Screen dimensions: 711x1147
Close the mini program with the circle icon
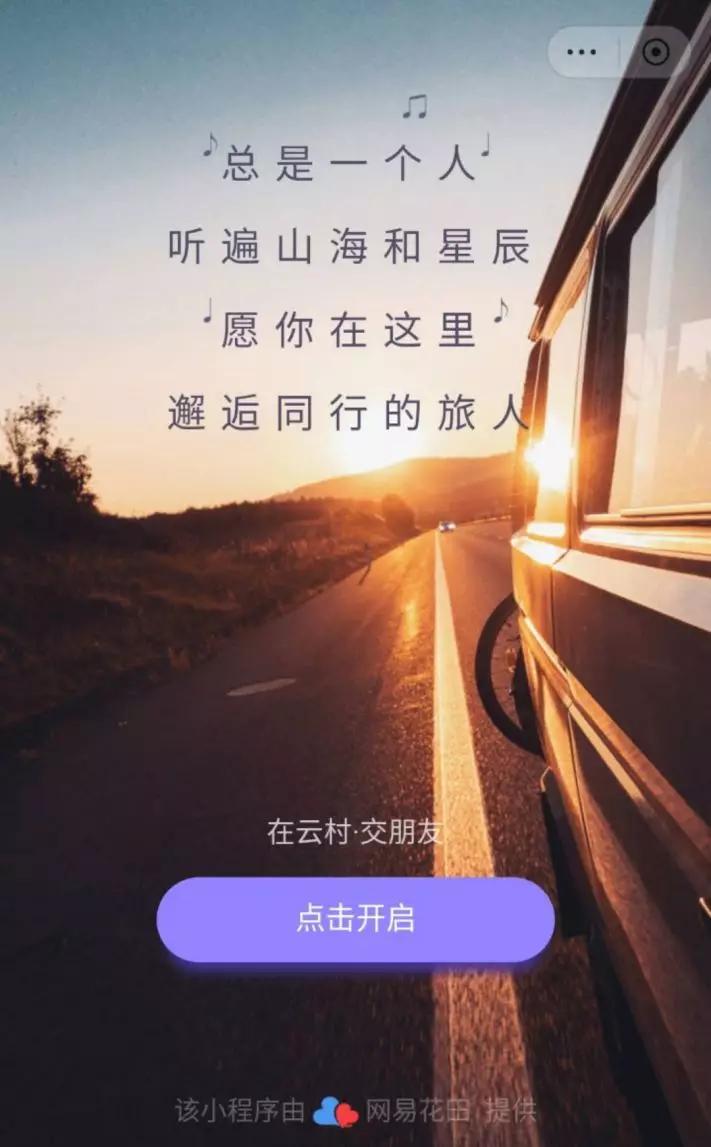(x=655, y=52)
